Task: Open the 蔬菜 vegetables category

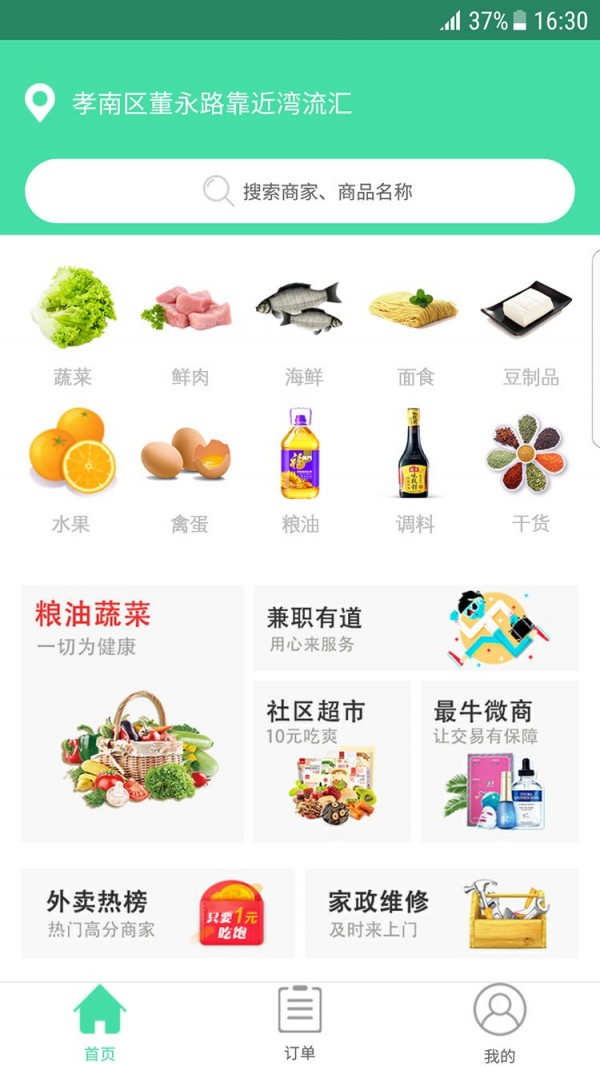Action: point(73,325)
